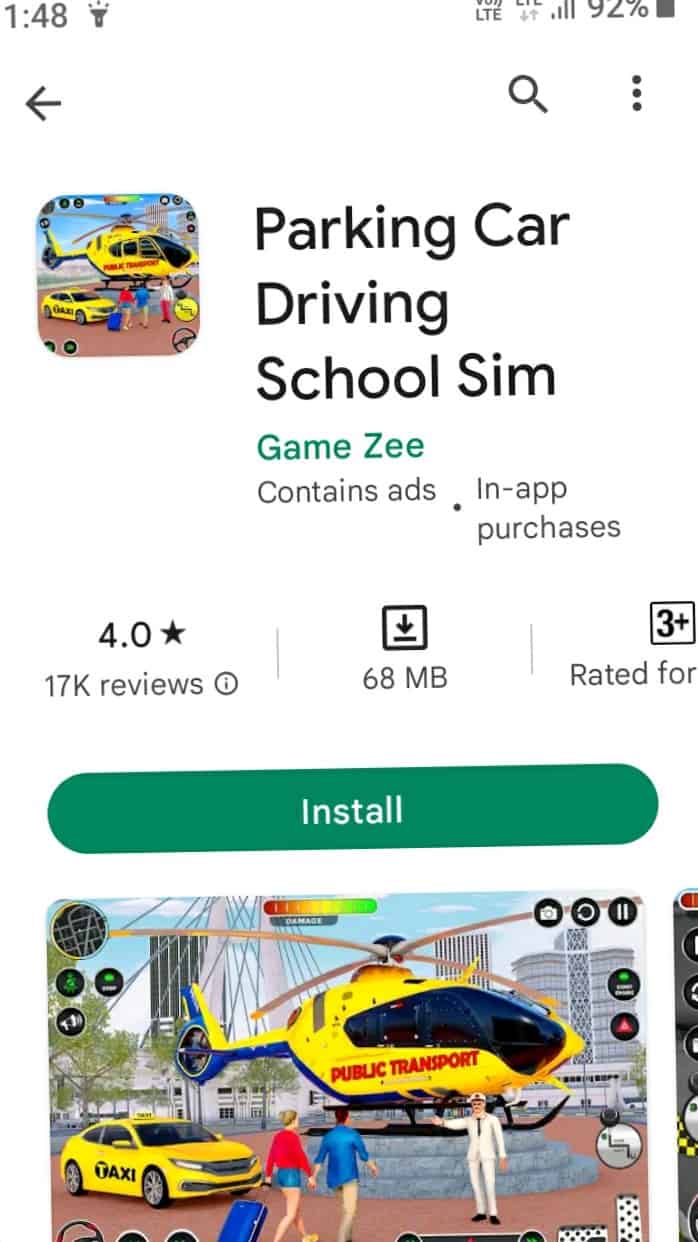698x1242 pixels.
Task: Tap the info icon next to 17K reviews
Action: click(x=227, y=684)
